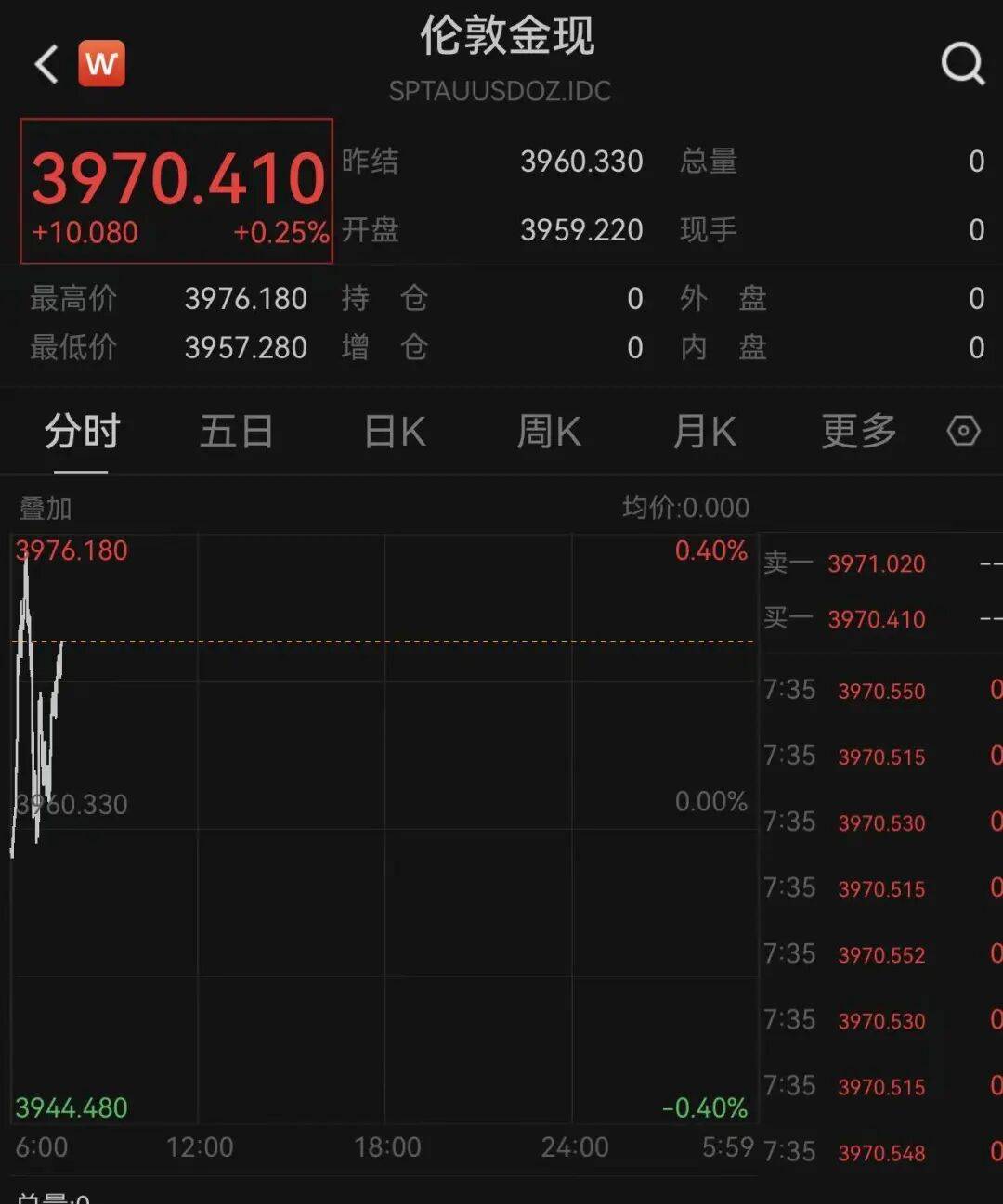The image size is (1003, 1204).
Task: Go back using the top-left arrow
Action: (x=46, y=65)
